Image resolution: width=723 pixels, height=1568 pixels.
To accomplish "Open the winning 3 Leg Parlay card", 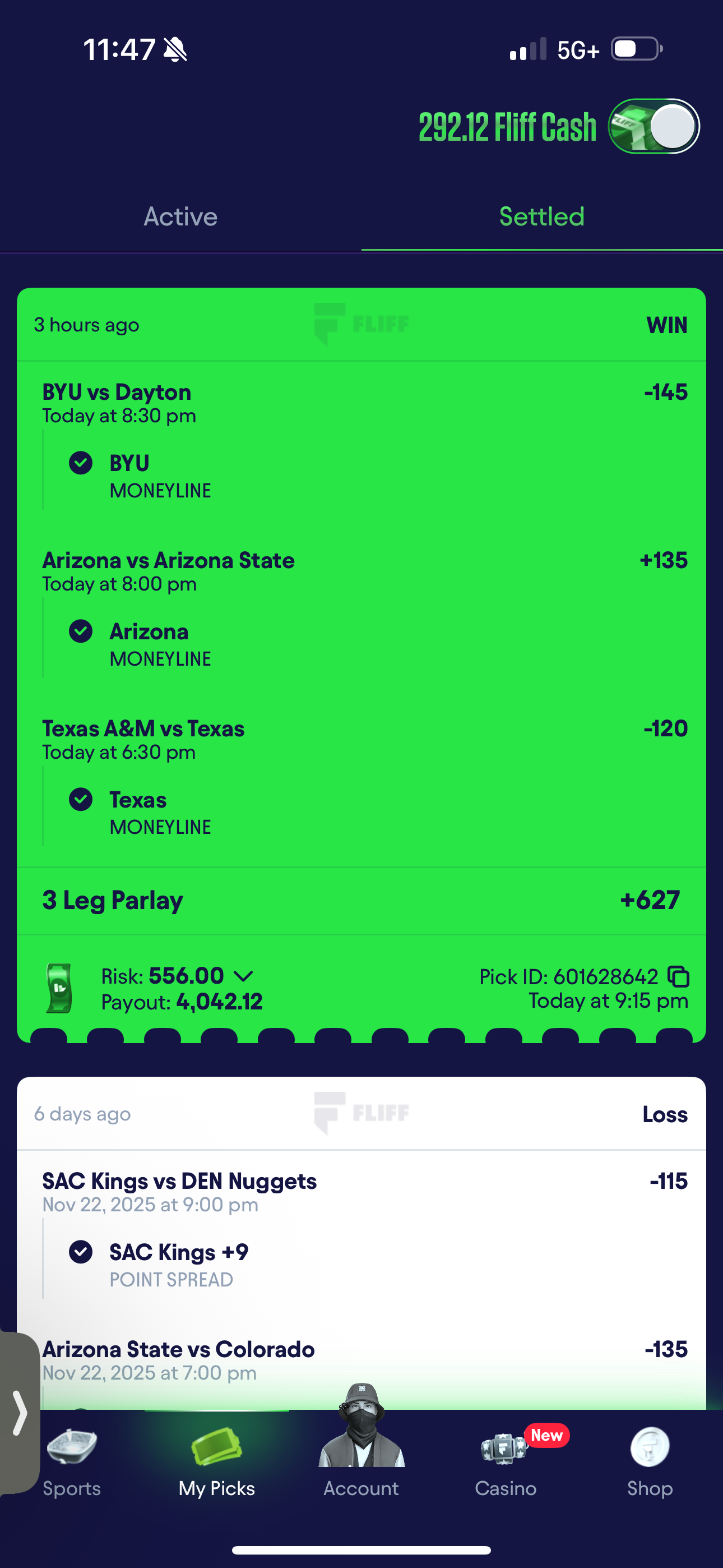I will pos(361,900).
